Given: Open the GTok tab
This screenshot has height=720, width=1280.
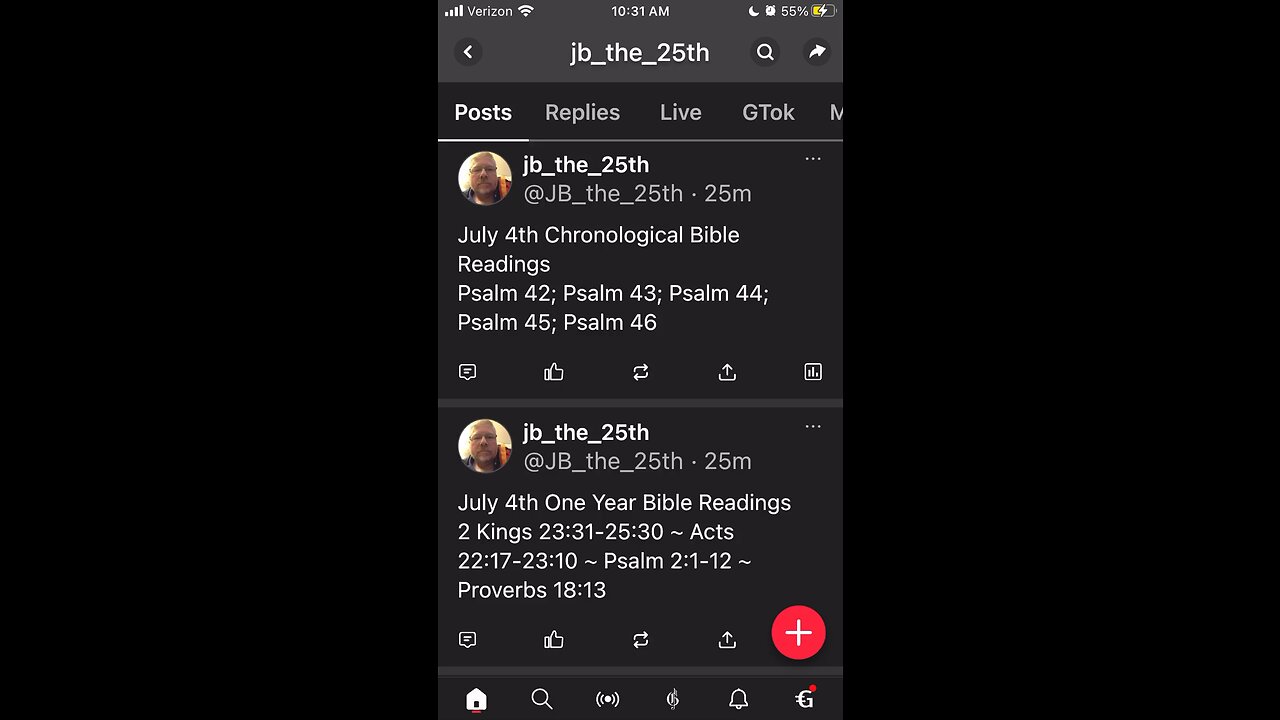Looking at the screenshot, I should tap(768, 113).
